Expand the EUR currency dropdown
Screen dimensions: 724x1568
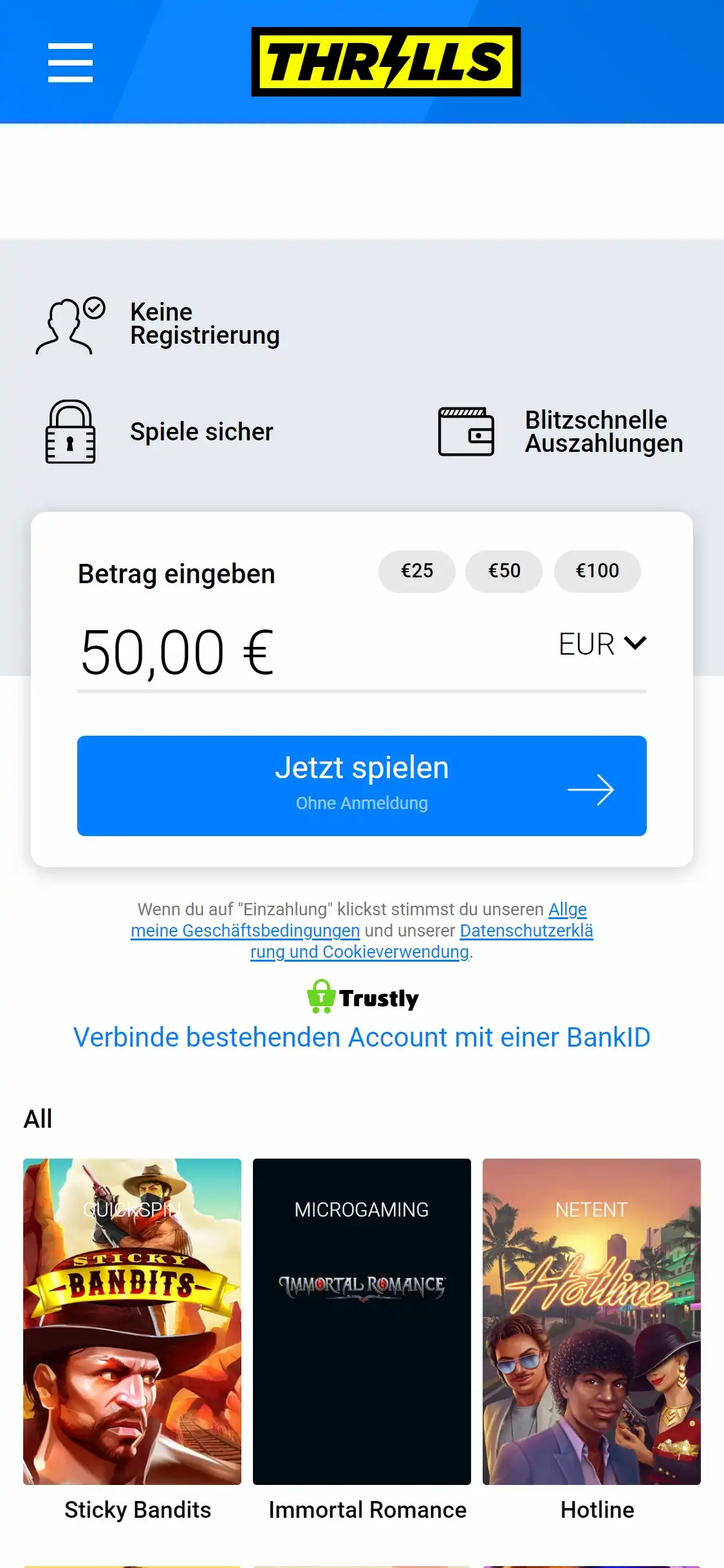pyautogui.click(x=602, y=644)
